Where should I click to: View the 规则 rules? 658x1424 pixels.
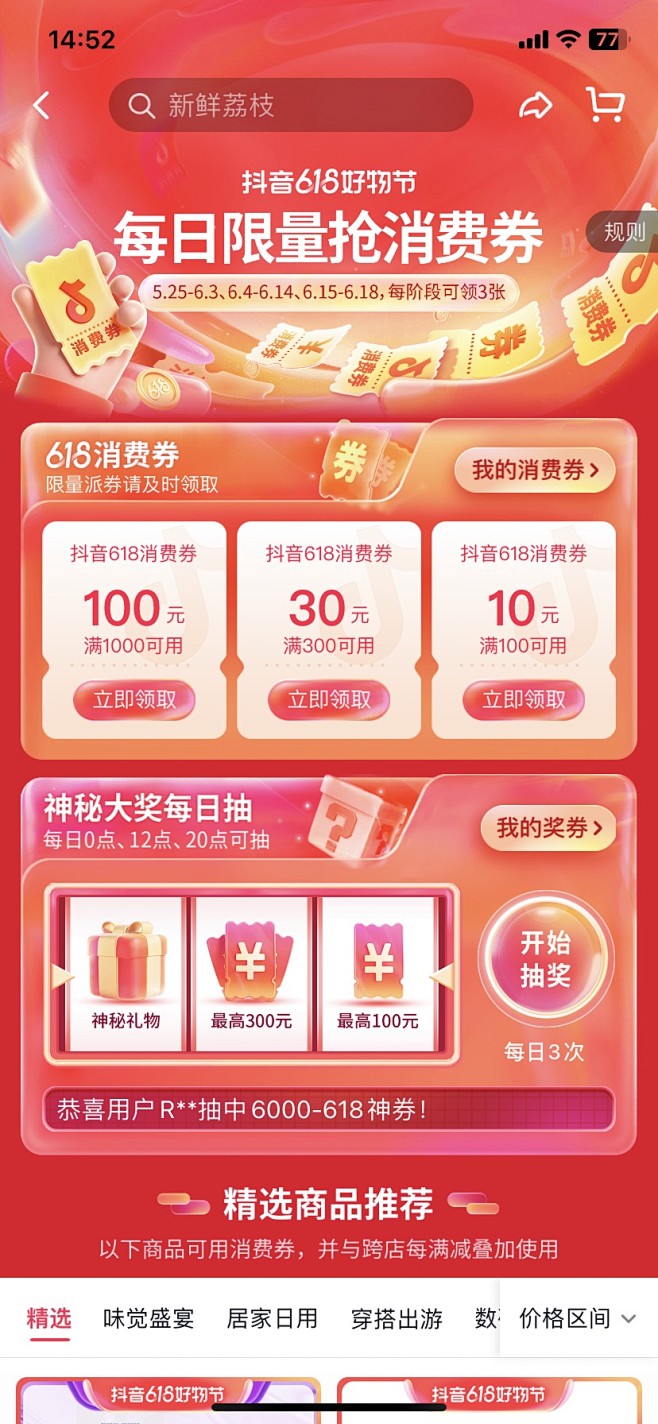[x=624, y=232]
